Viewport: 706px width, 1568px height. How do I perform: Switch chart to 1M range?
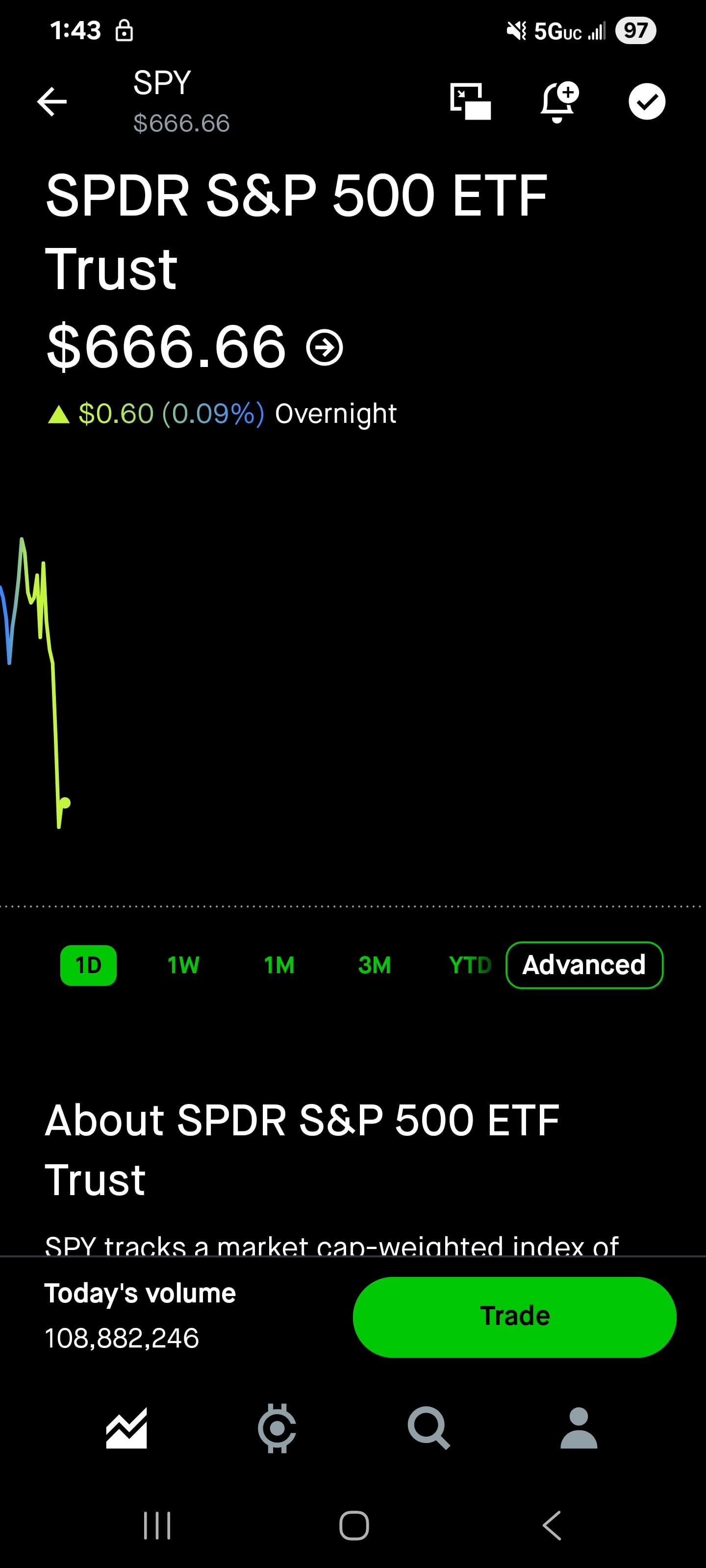pyautogui.click(x=279, y=965)
